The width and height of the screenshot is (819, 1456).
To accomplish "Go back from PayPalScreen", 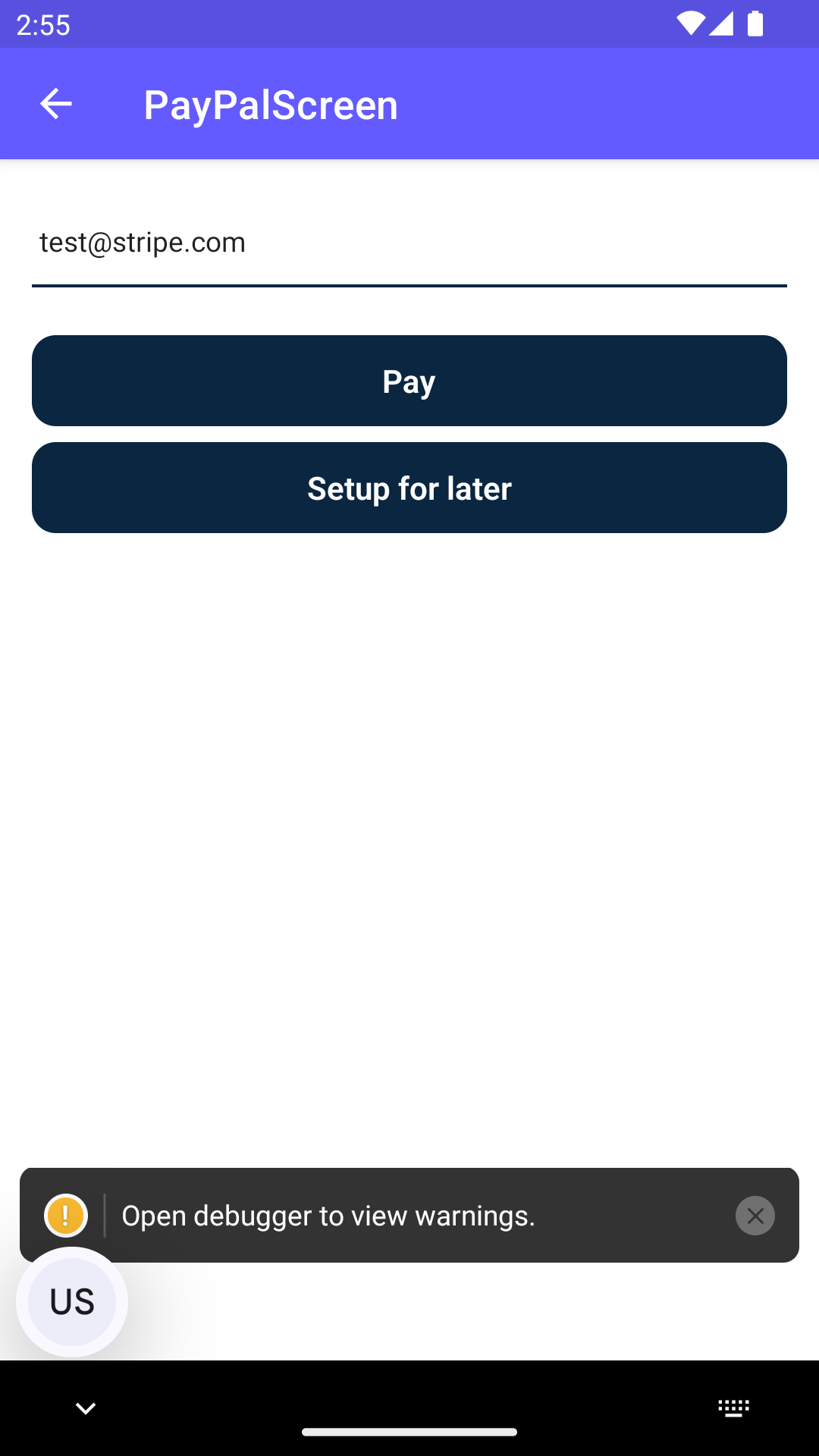I will tap(55, 104).
